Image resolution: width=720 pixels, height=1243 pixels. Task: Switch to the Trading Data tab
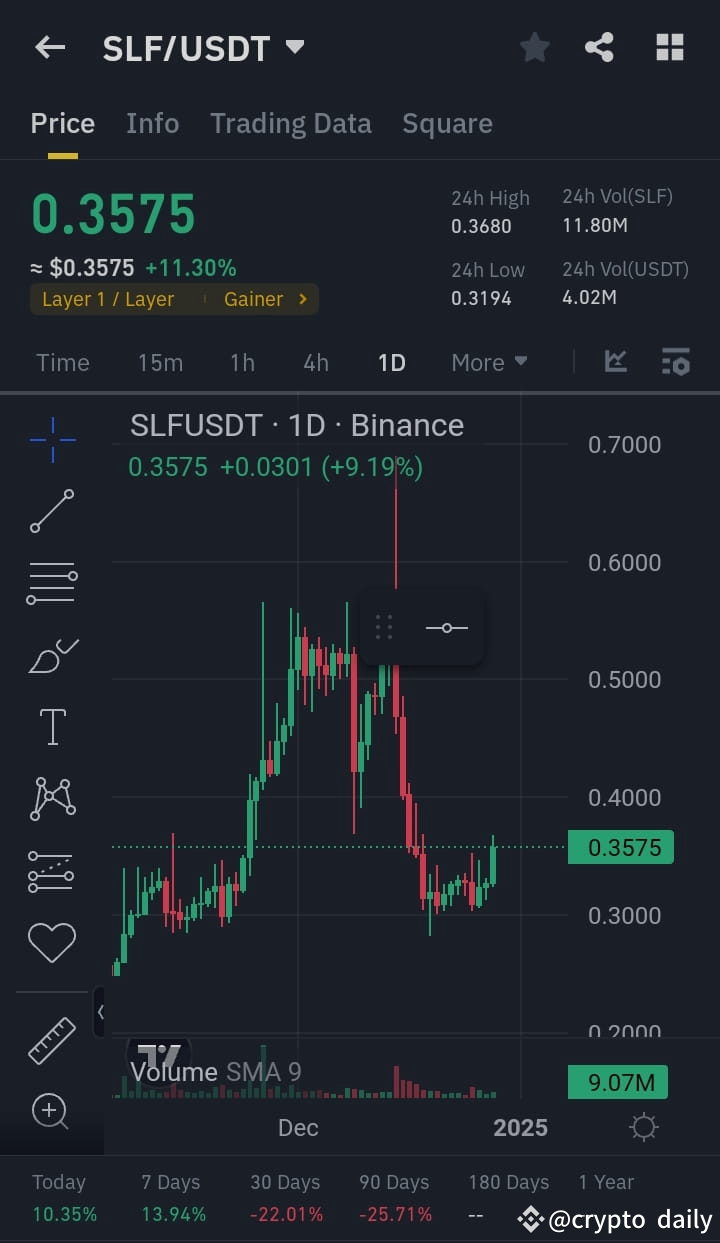[290, 122]
